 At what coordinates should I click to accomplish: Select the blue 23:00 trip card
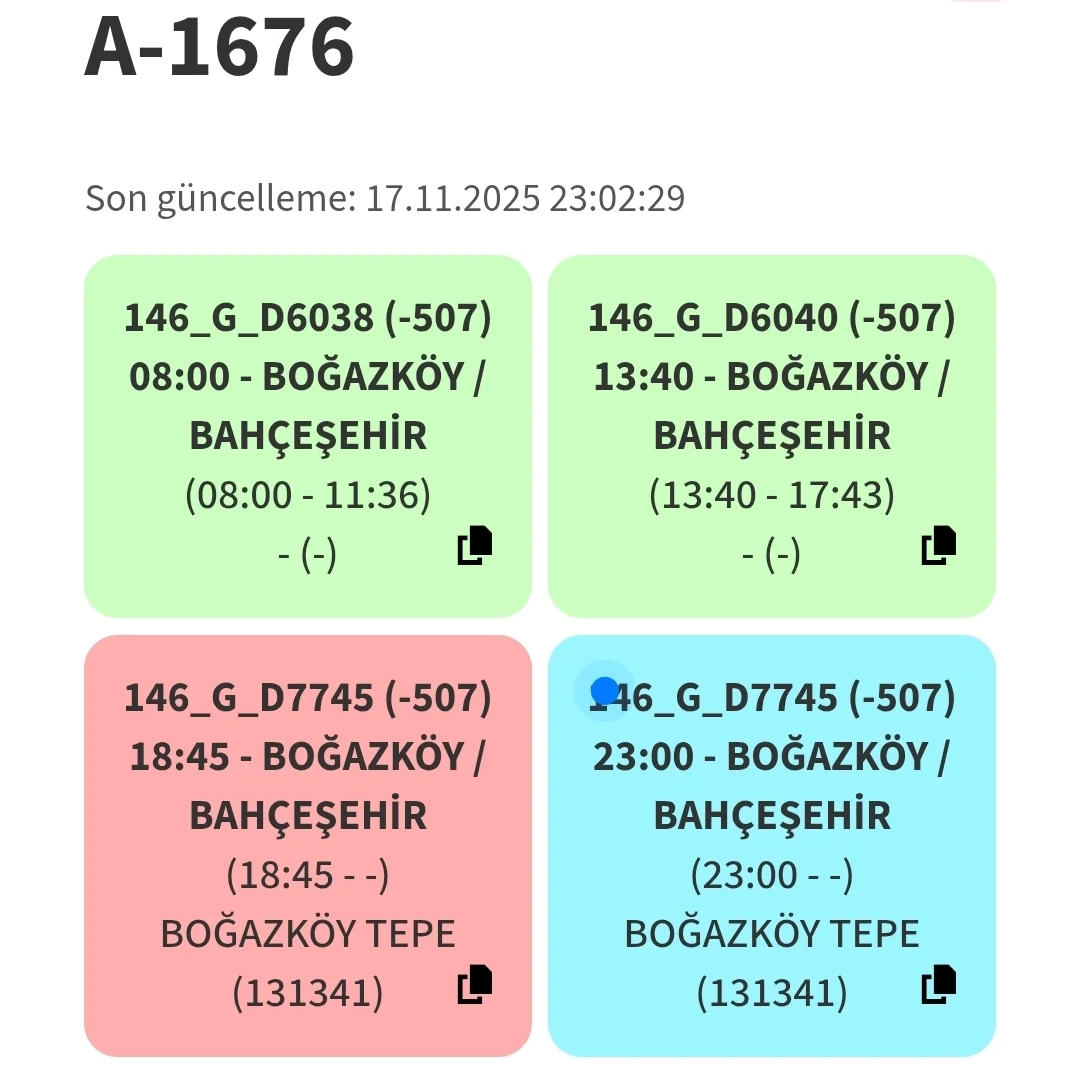pos(771,845)
